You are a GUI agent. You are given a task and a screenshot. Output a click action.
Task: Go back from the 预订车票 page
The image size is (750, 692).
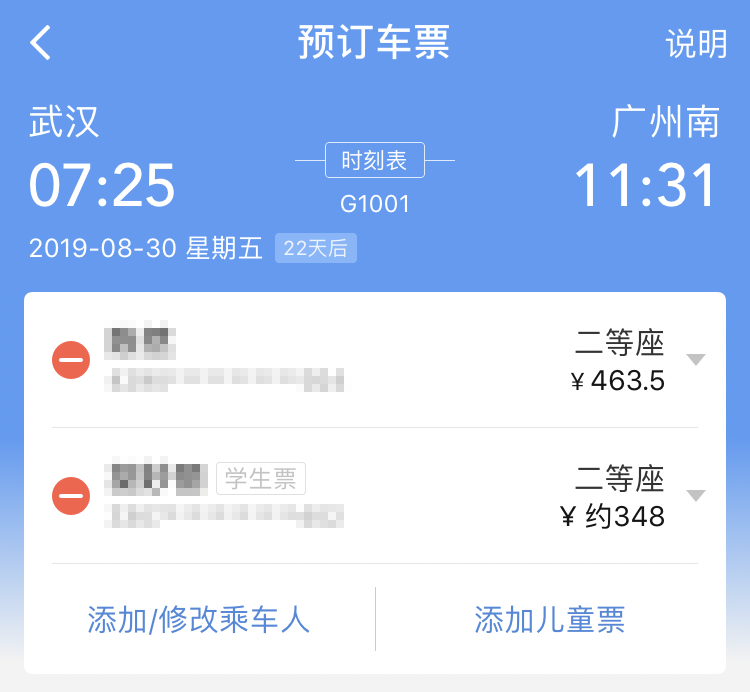click(x=40, y=43)
